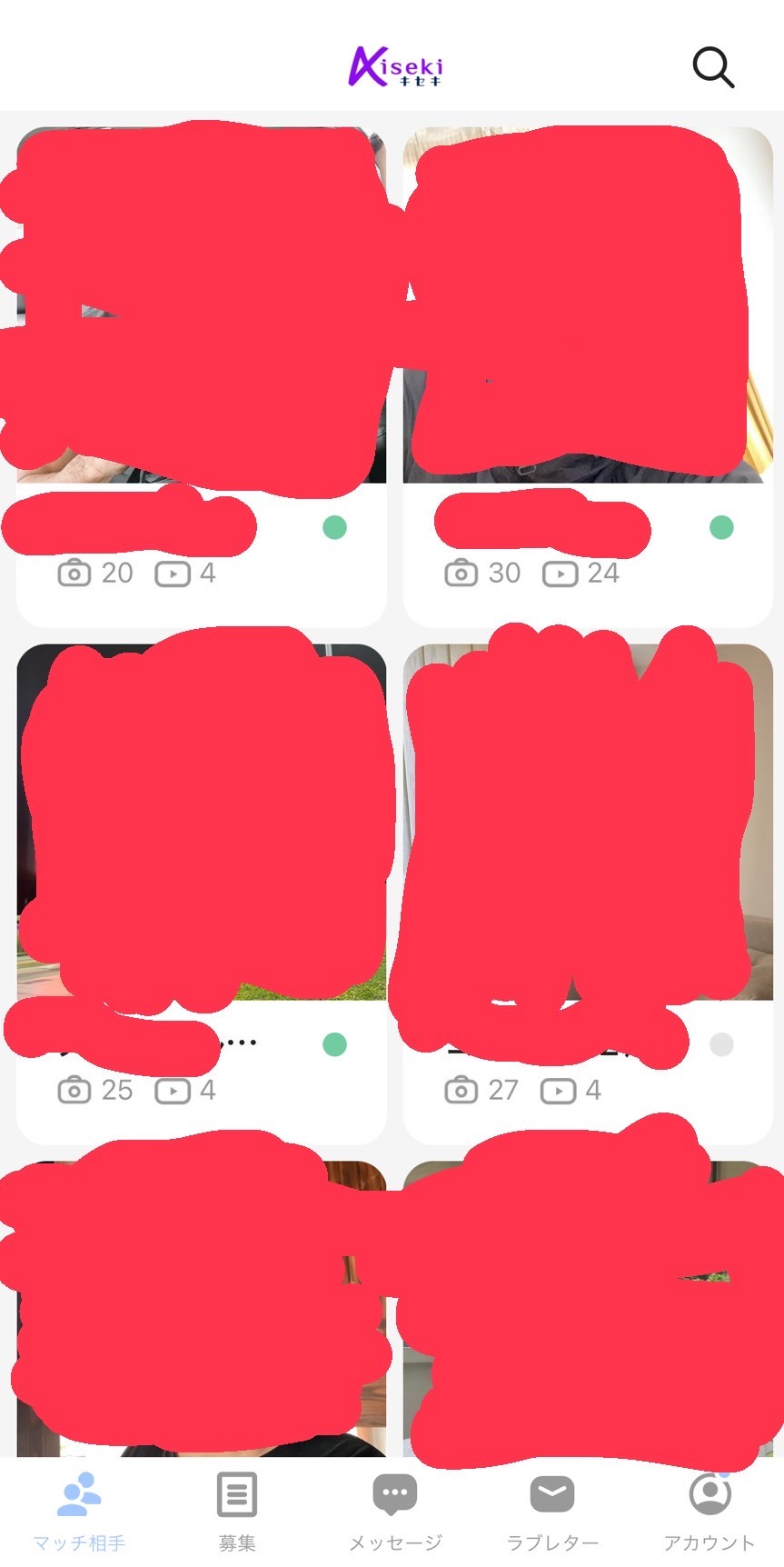This screenshot has height=1567, width=784.
Task: Switch to the 募集 tab
Action: point(237,1510)
